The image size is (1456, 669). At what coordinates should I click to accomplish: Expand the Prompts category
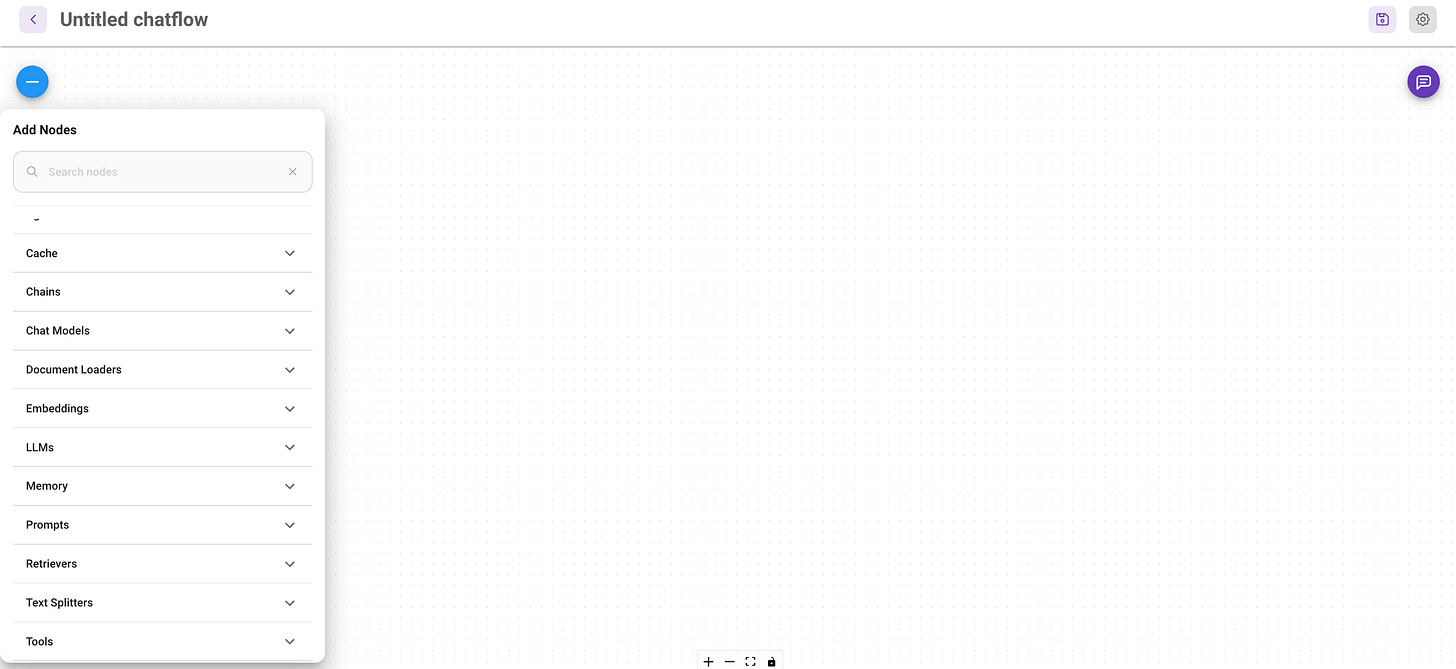pyautogui.click(x=162, y=525)
